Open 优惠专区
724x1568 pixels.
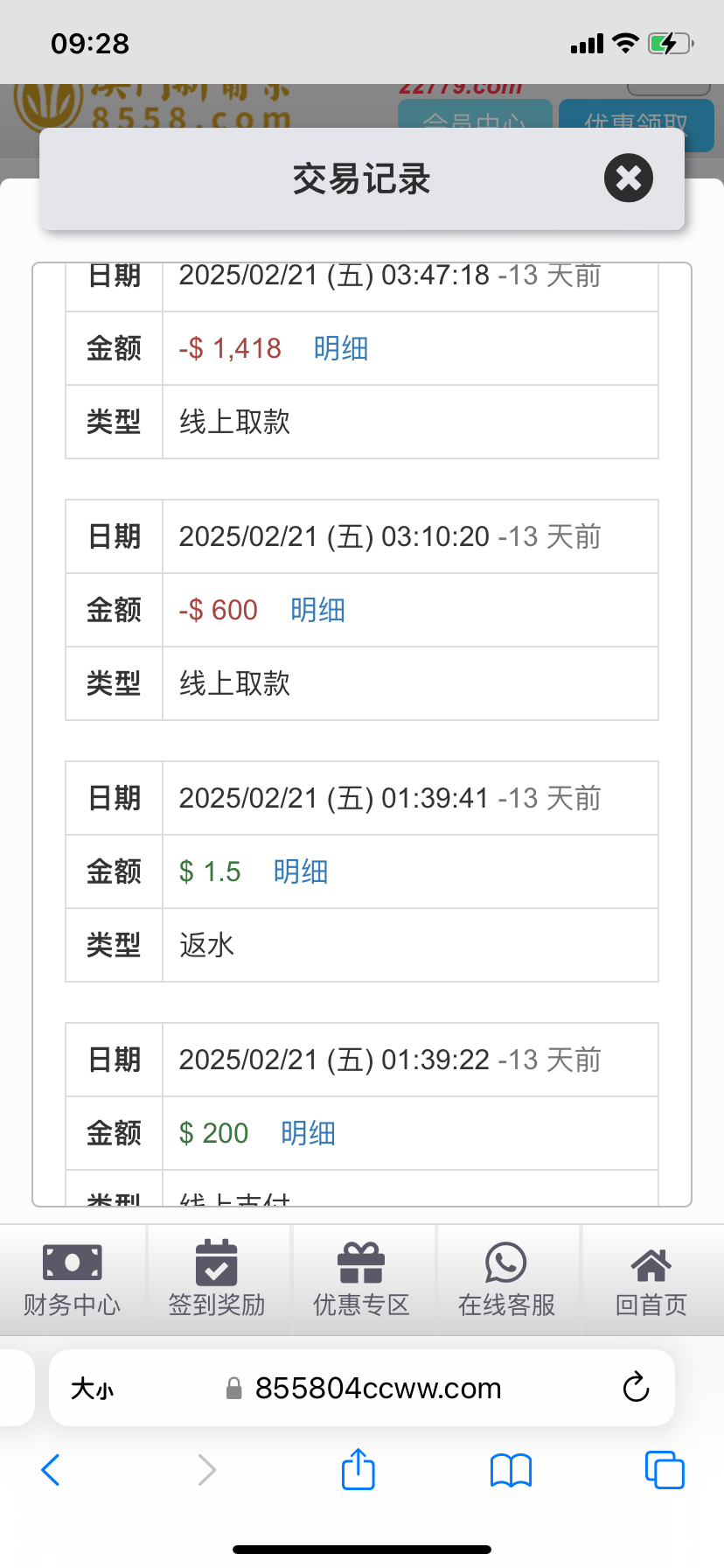[362, 1279]
